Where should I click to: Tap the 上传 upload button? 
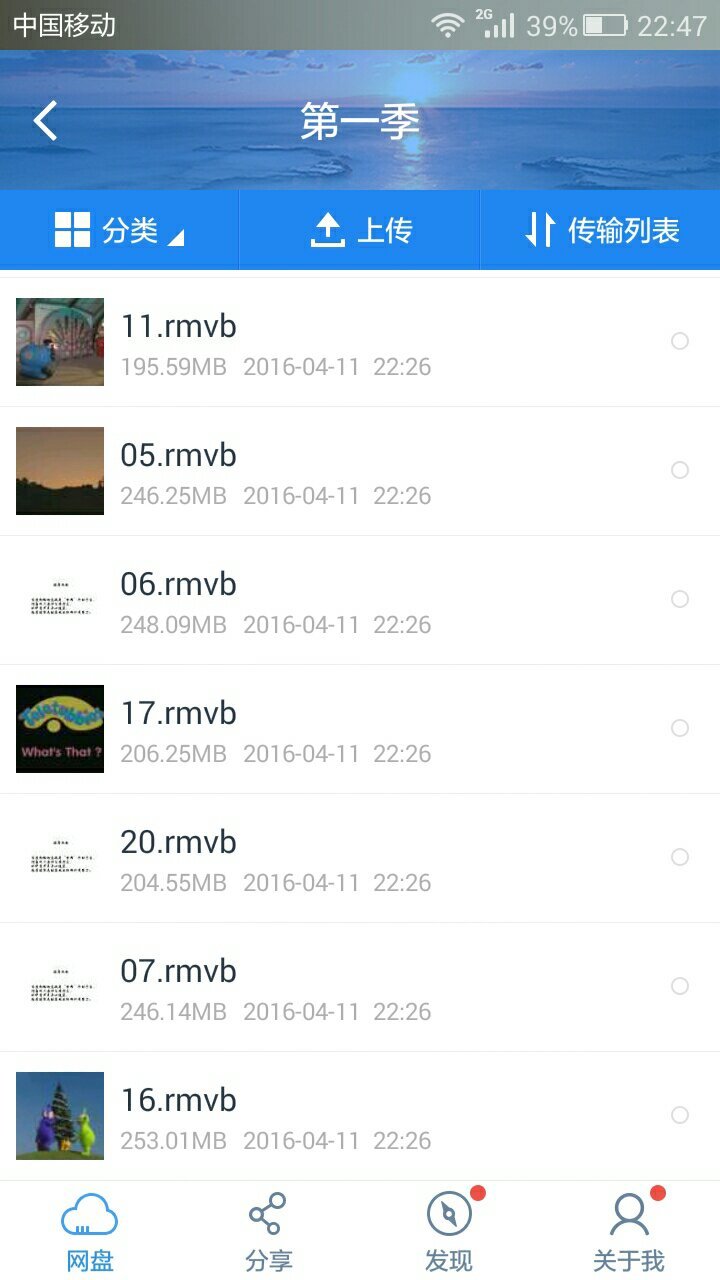pyautogui.click(x=360, y=231)
